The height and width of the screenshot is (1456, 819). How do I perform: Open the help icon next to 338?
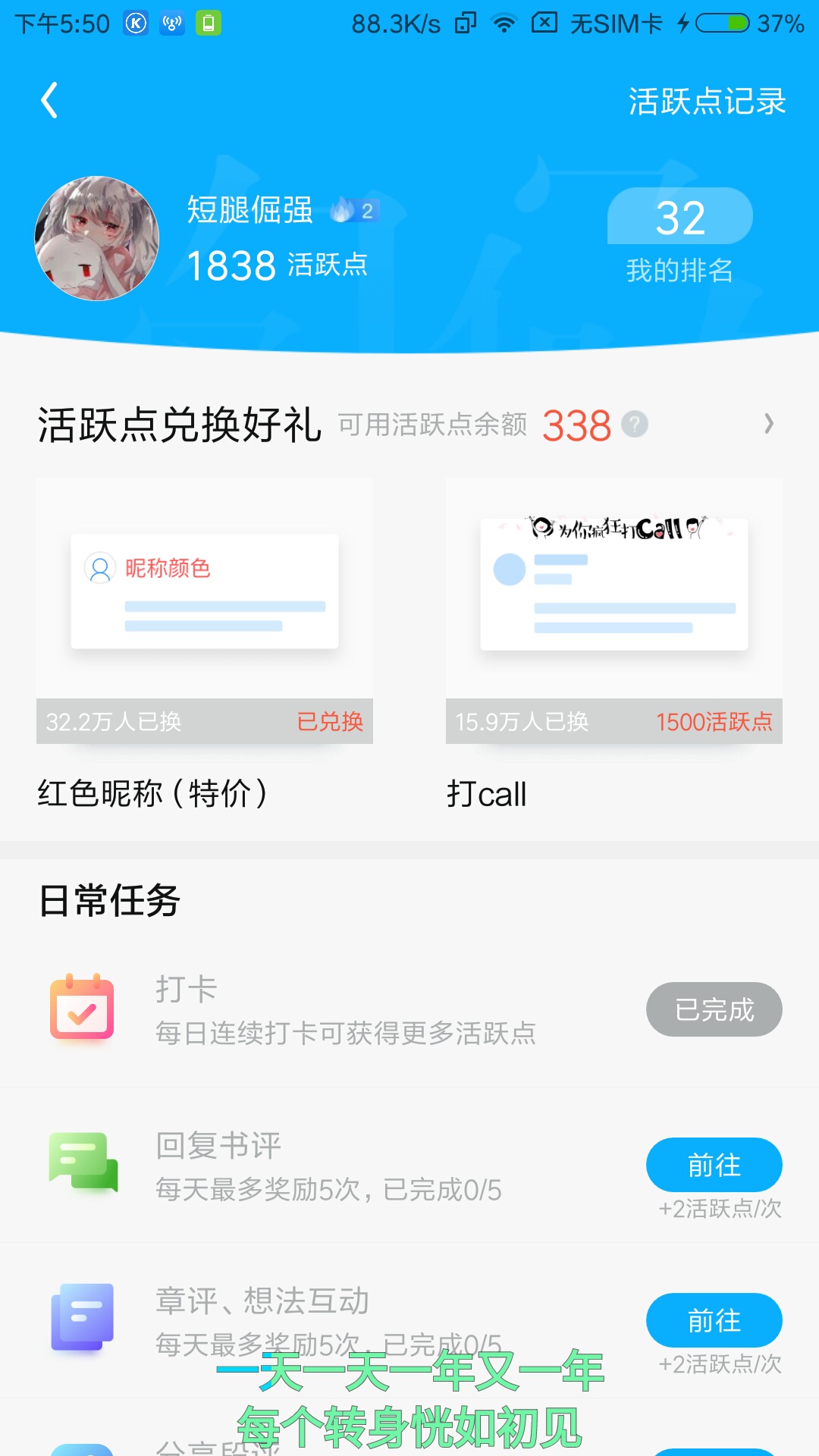[635, 424]
